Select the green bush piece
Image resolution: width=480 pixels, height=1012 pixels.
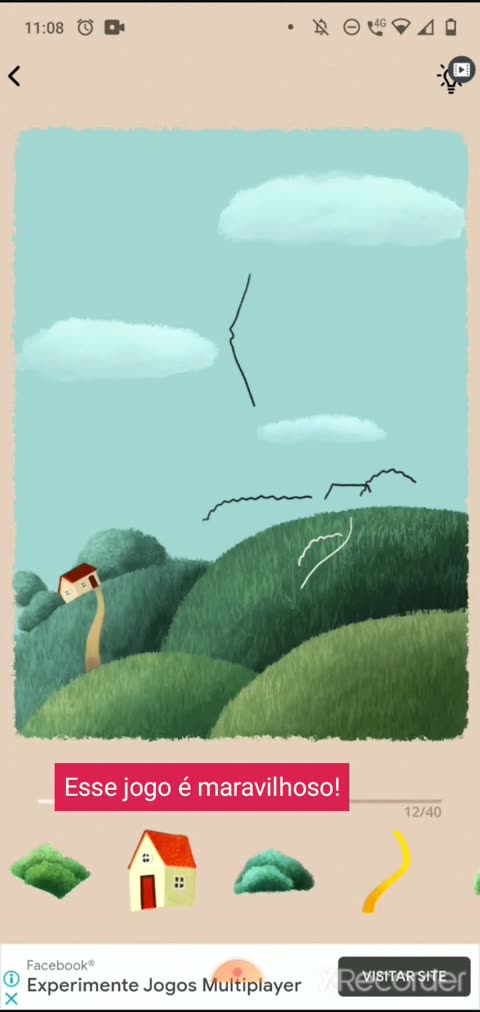[x=50, y=871]
